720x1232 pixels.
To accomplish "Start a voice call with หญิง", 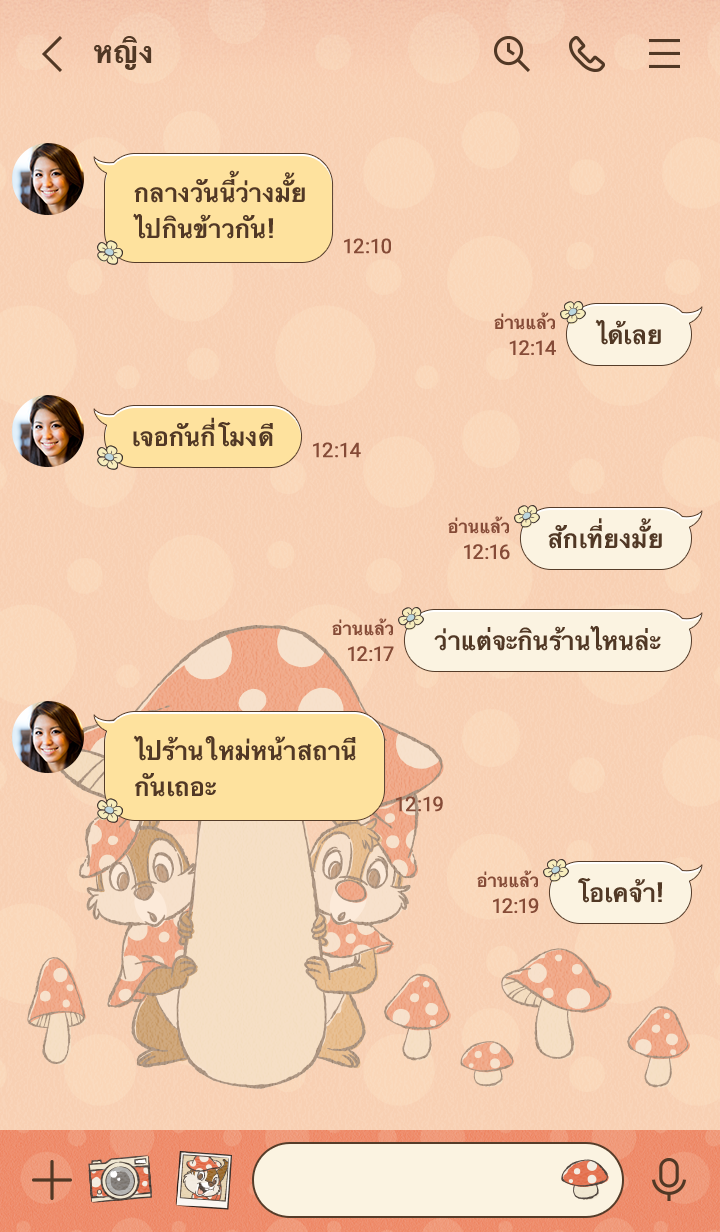I will [587, 54].
